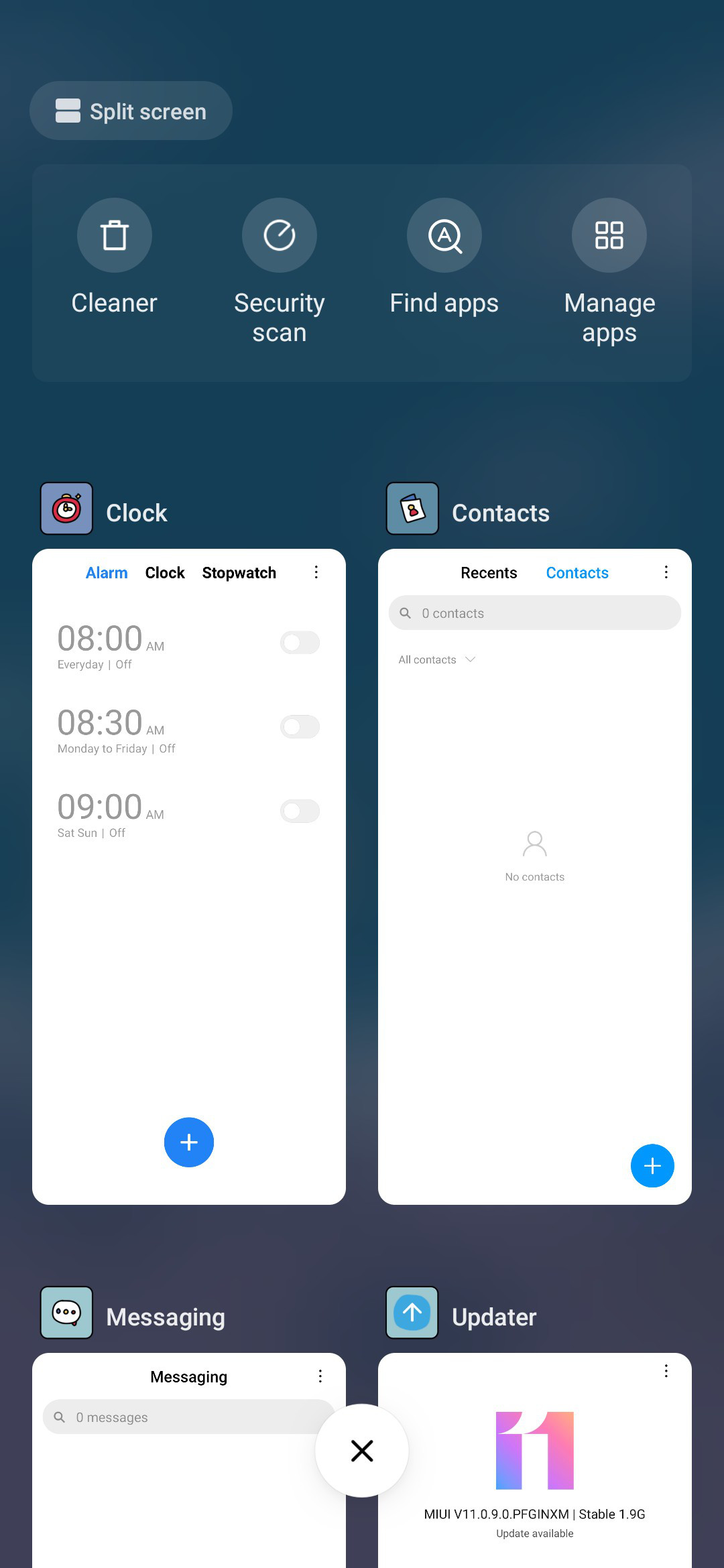Open the Clock app card
Screen dimensions: 724x1568
click(x=189, y=876)
